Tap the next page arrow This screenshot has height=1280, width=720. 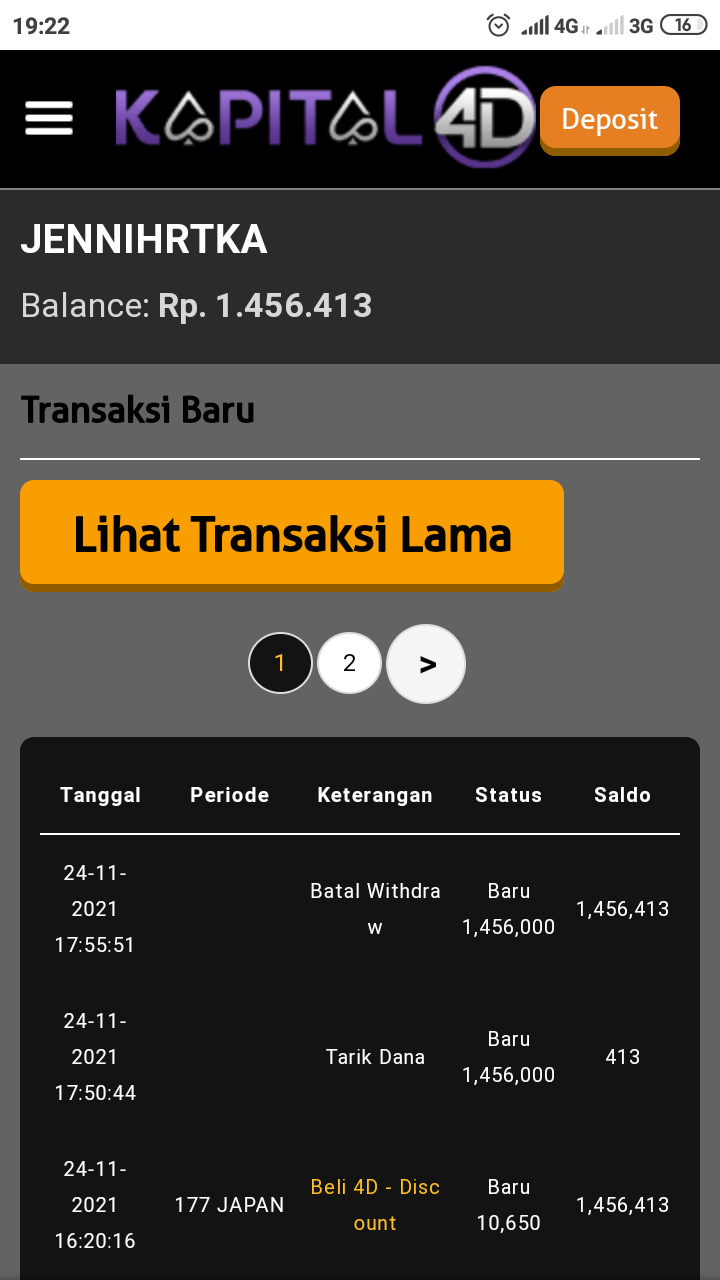[x=427, y=664]
